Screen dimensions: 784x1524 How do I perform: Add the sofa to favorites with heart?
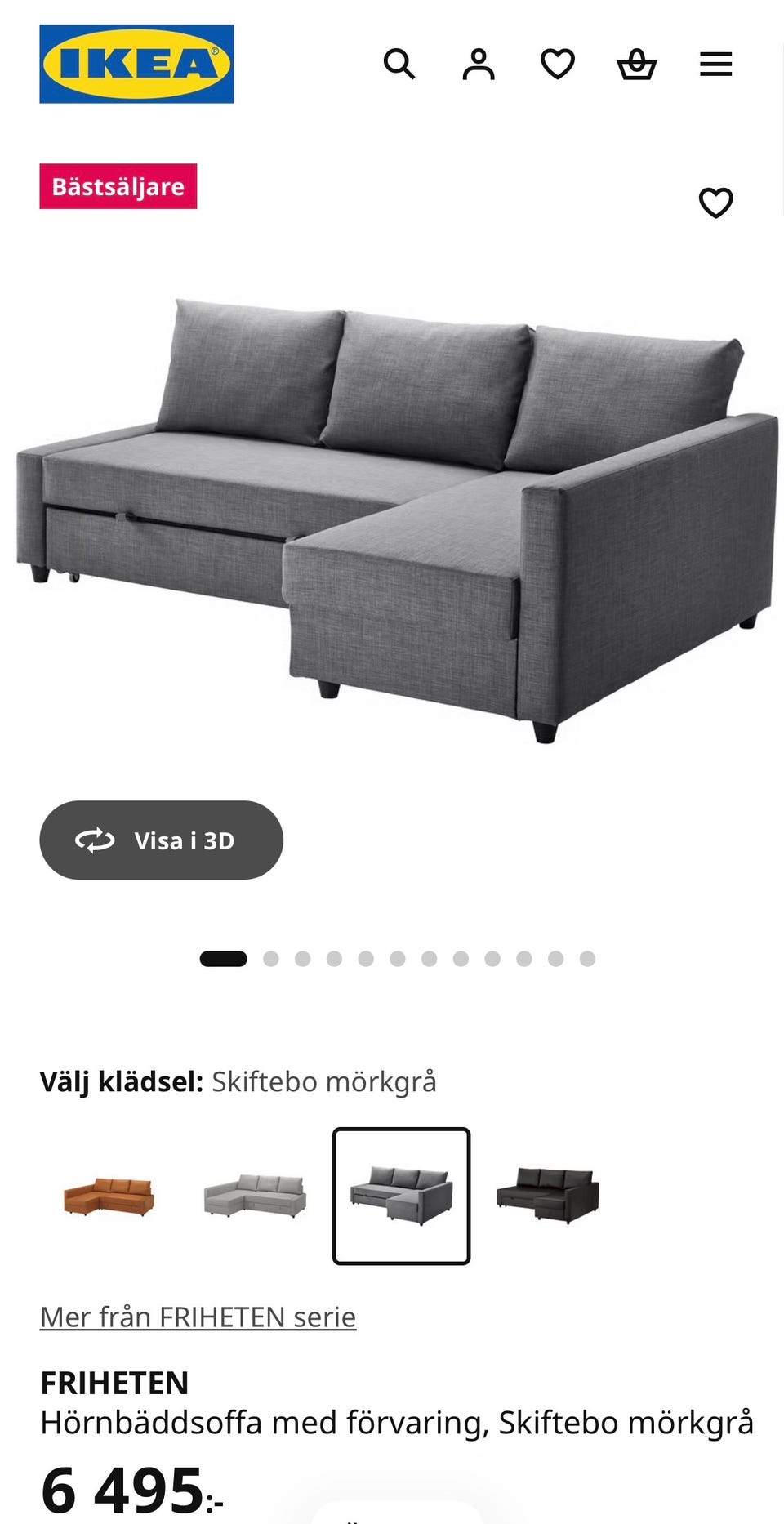(715, 203)
